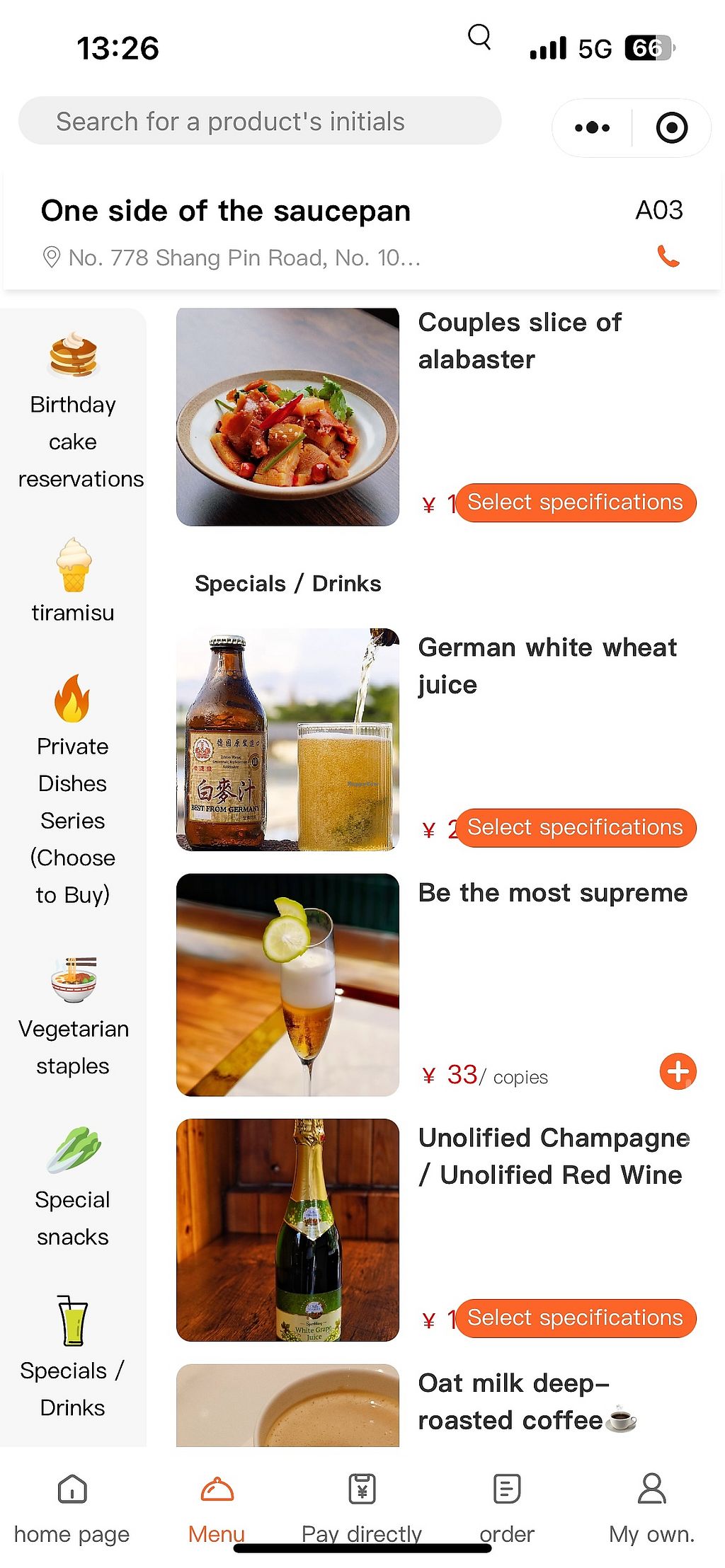Select specifications for German white wheat juice
The image size is (725, 1568).
coord(575,827)
